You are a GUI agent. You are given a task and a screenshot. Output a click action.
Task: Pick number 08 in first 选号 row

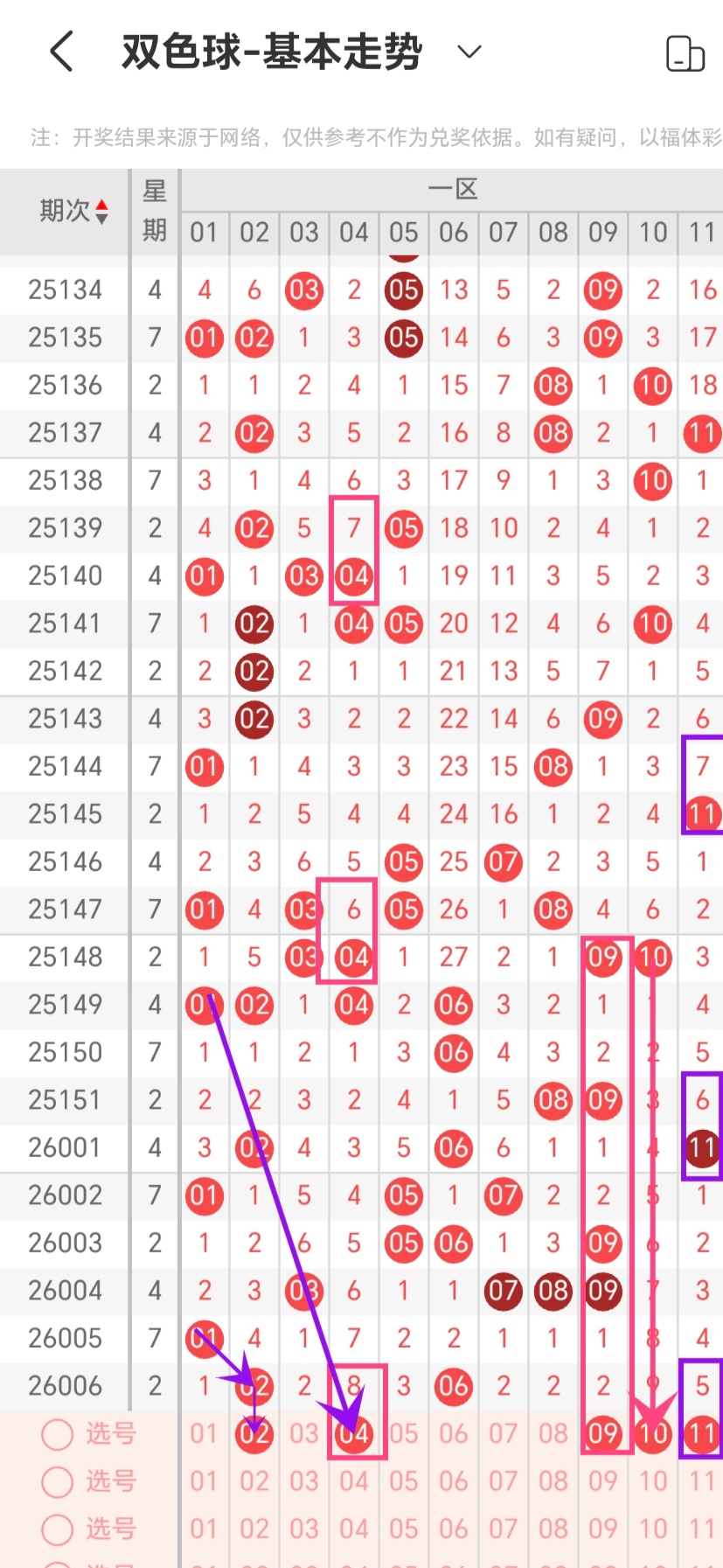click(x=553, y=1434)
